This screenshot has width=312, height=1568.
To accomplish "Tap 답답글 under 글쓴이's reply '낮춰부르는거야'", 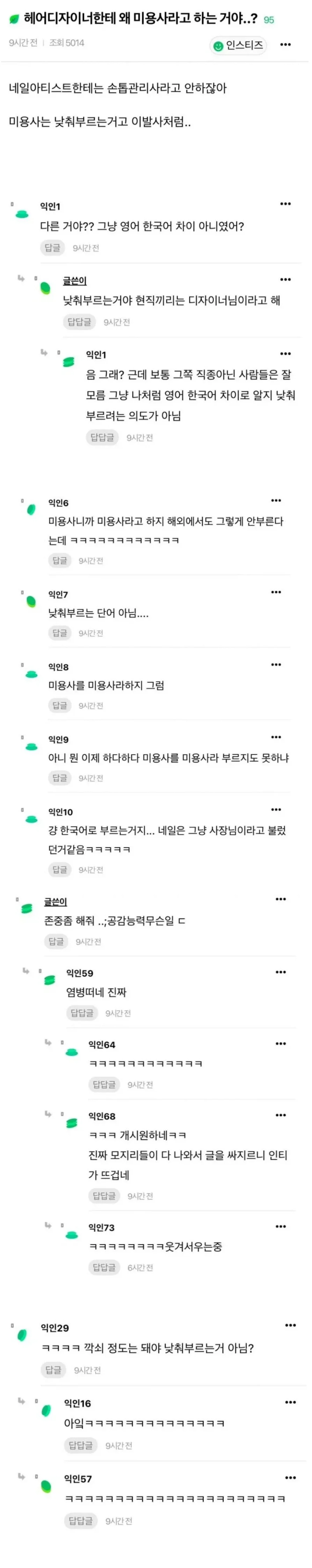I will click(80, 321).
